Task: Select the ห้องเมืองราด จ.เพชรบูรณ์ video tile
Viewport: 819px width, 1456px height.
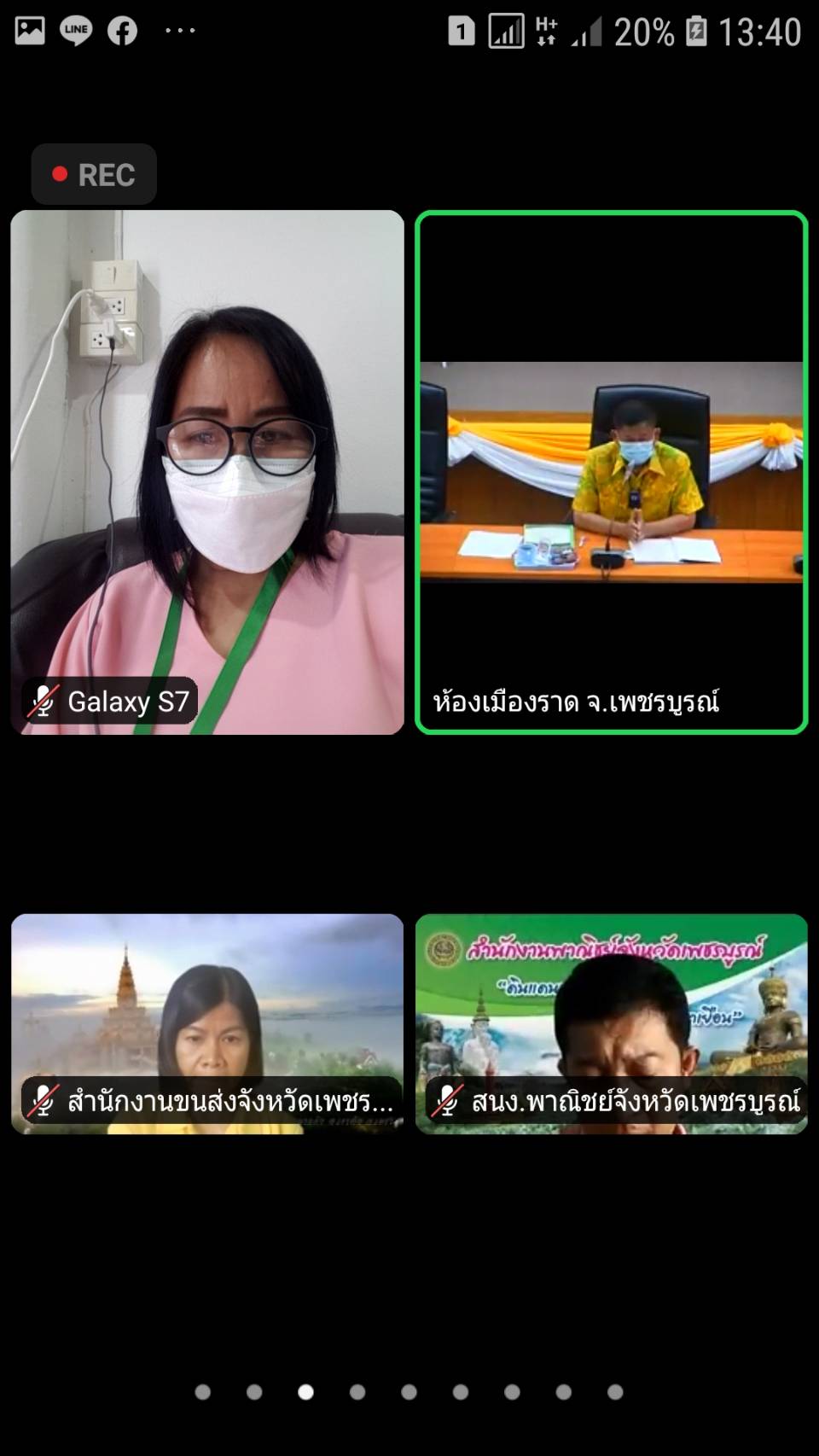Action: point(611,472)
